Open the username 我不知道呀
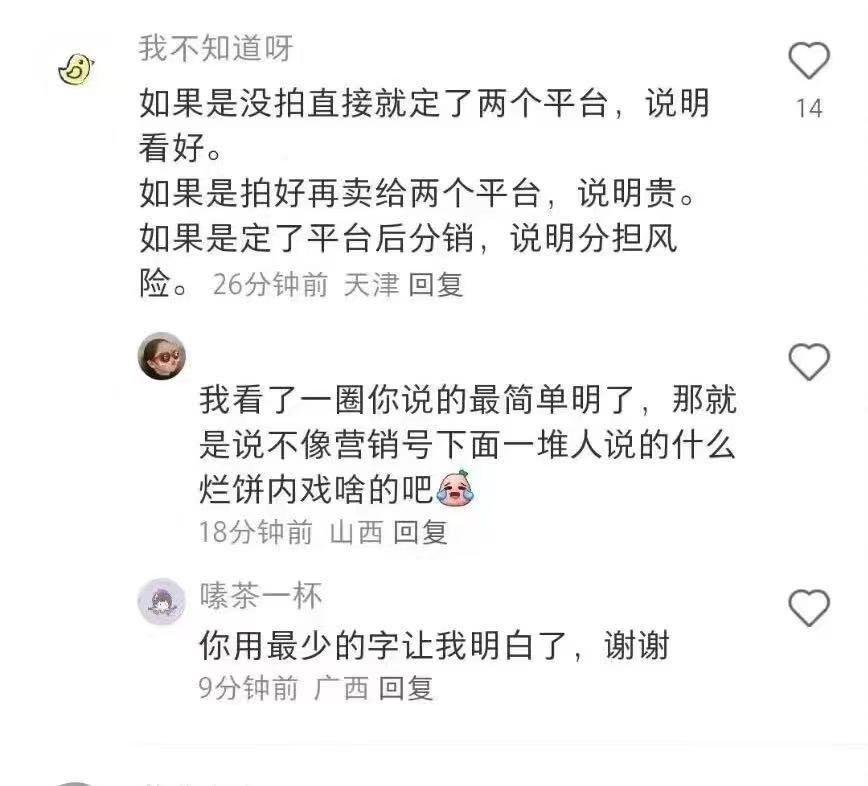Image resolution: width=868 pixels, height=786 pixels. (x=215, y=47)
